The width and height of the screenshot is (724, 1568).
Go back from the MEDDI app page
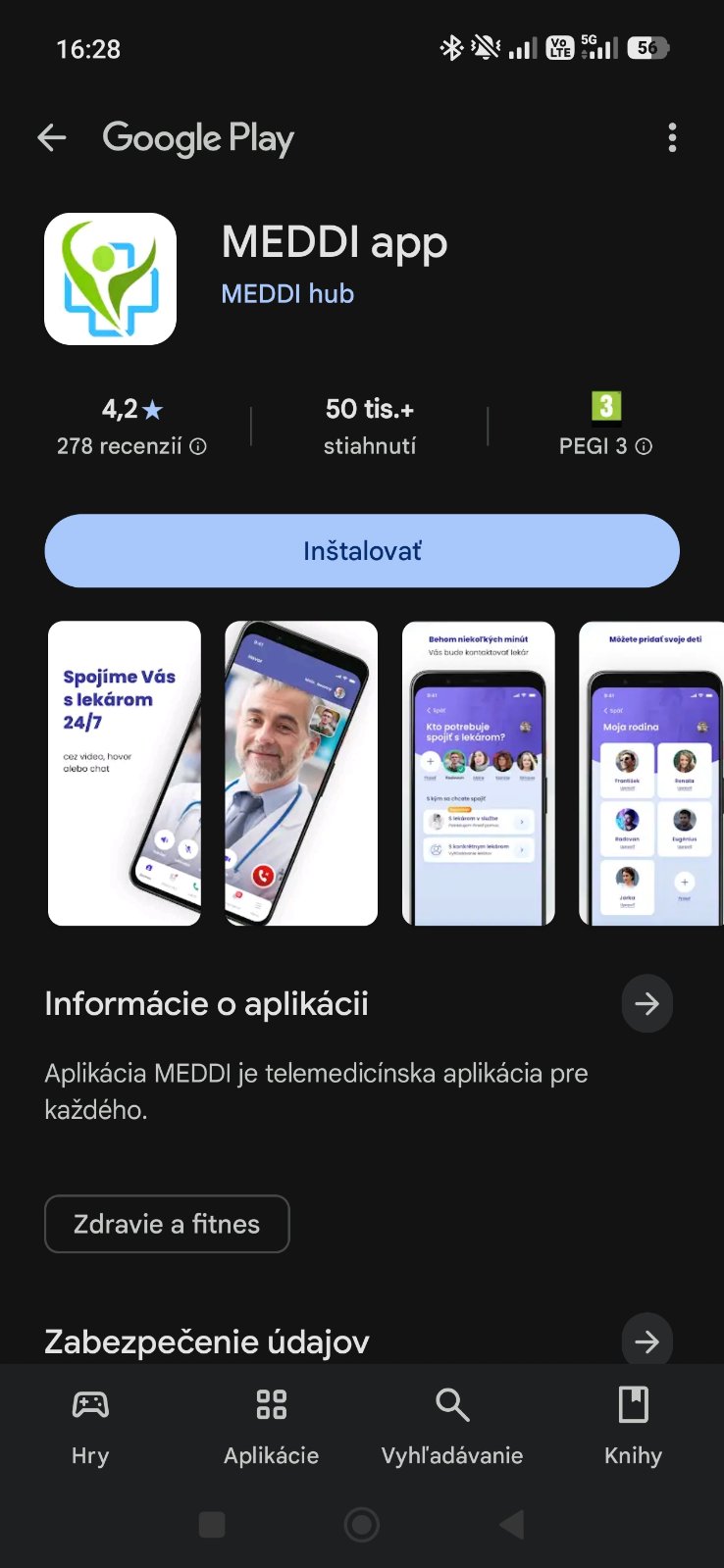[x=52, y=138]
